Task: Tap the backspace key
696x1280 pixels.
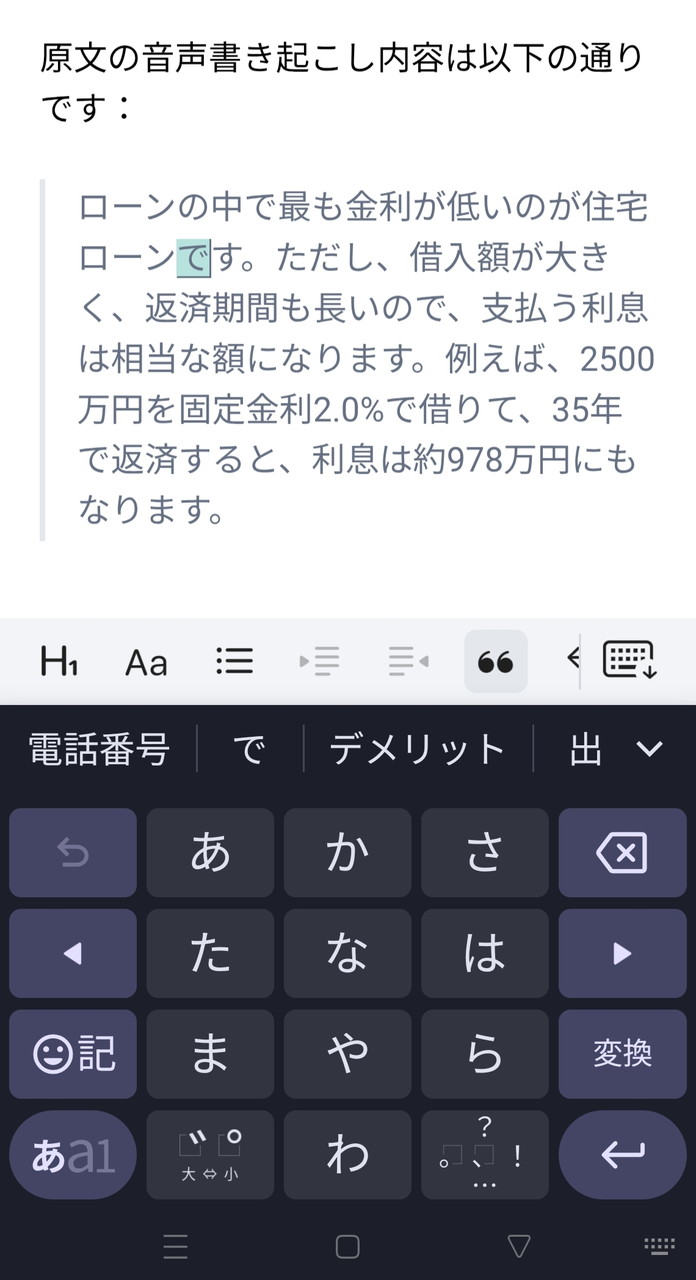Action: click(x=622, y=853)
